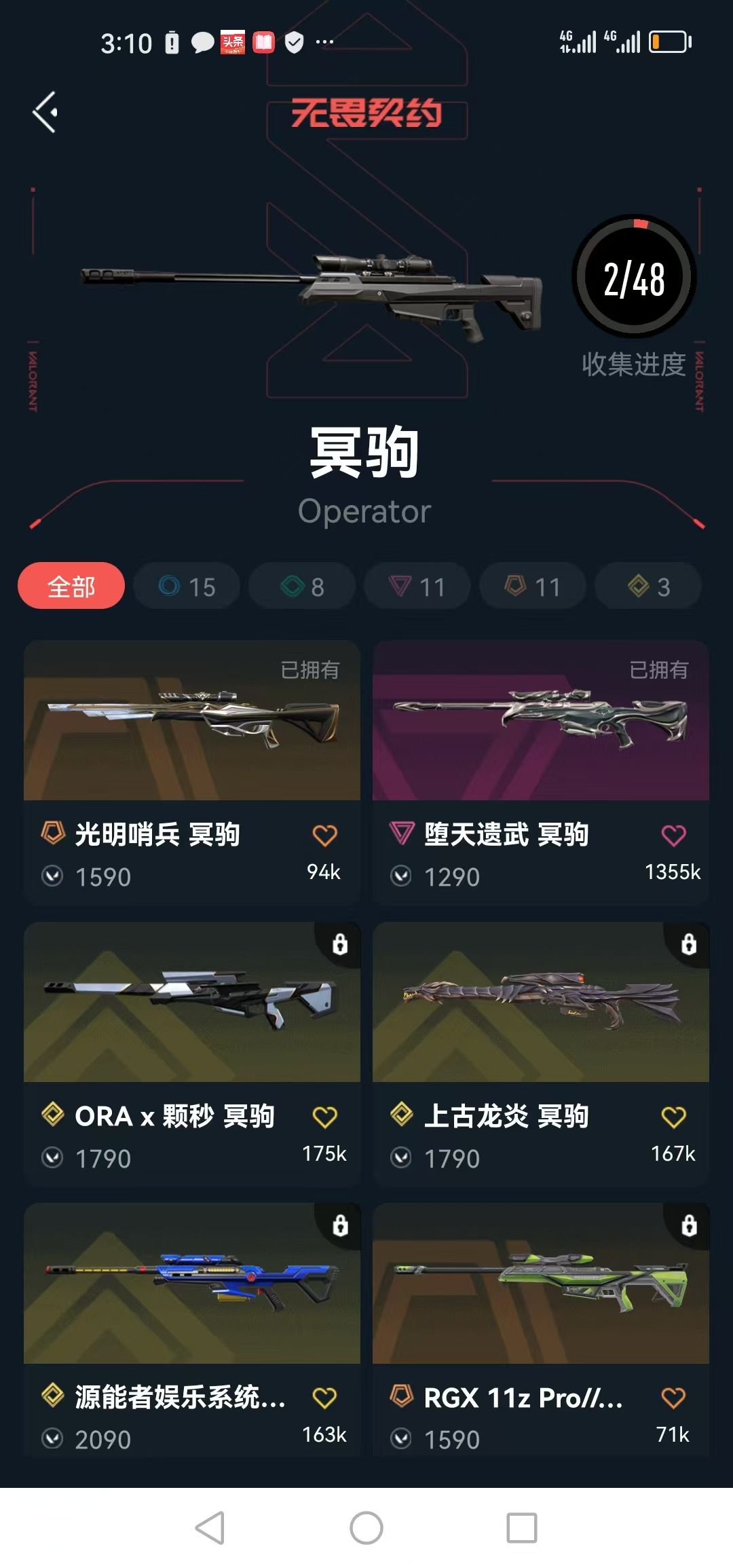Open the 源能者娱乐系统 skin card
This screenshot has height=1568, width=733.
point(192,1284)
